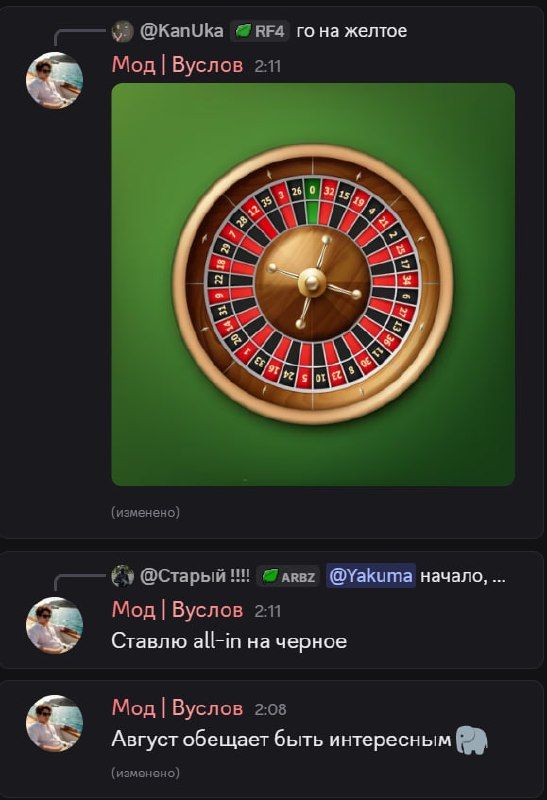
Task: Tap the ARBZ server tag badge
Action: tap(288, 577)
